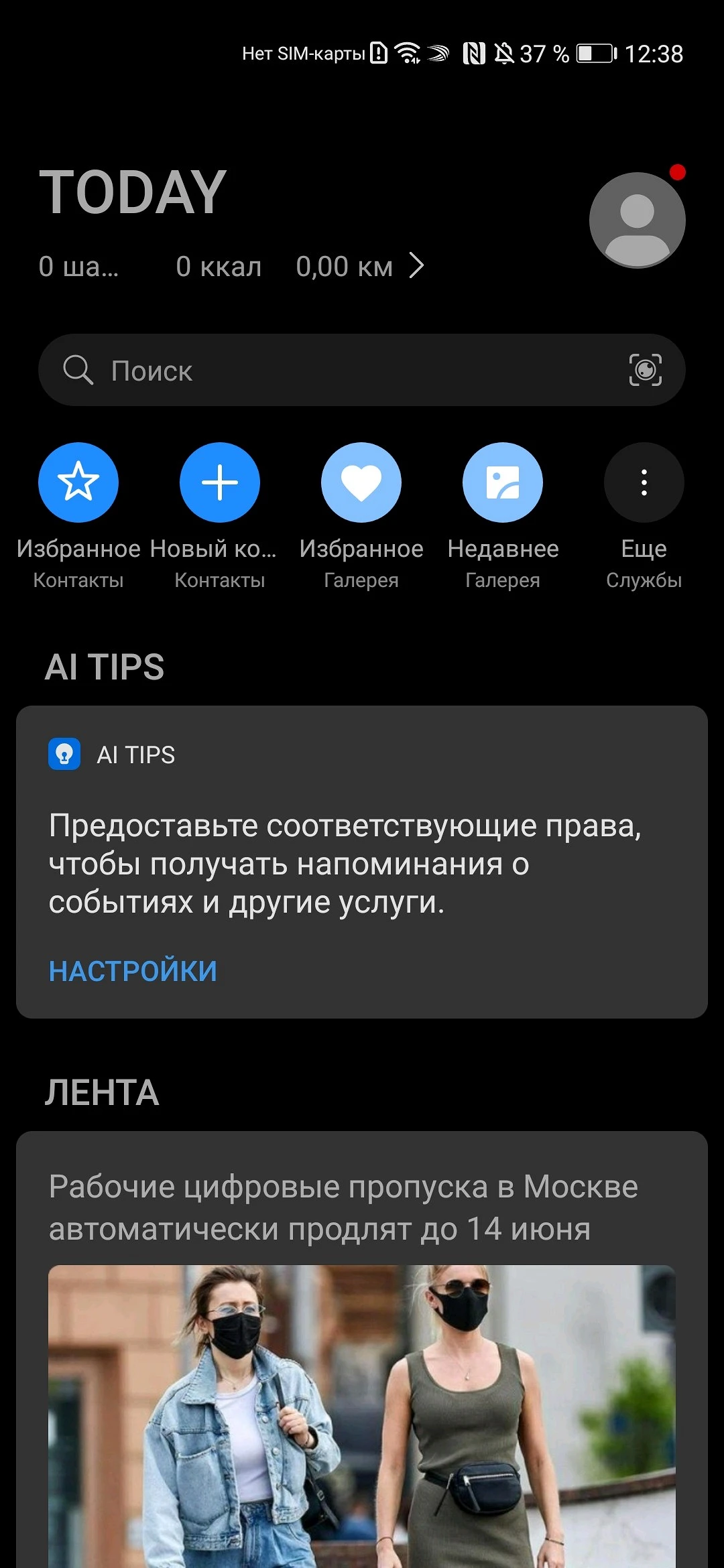Tap НАСТРОЙКИ in the AI TIPS card
The image size is (724, 1568).
pyautogui.click(x=133, y=971)
